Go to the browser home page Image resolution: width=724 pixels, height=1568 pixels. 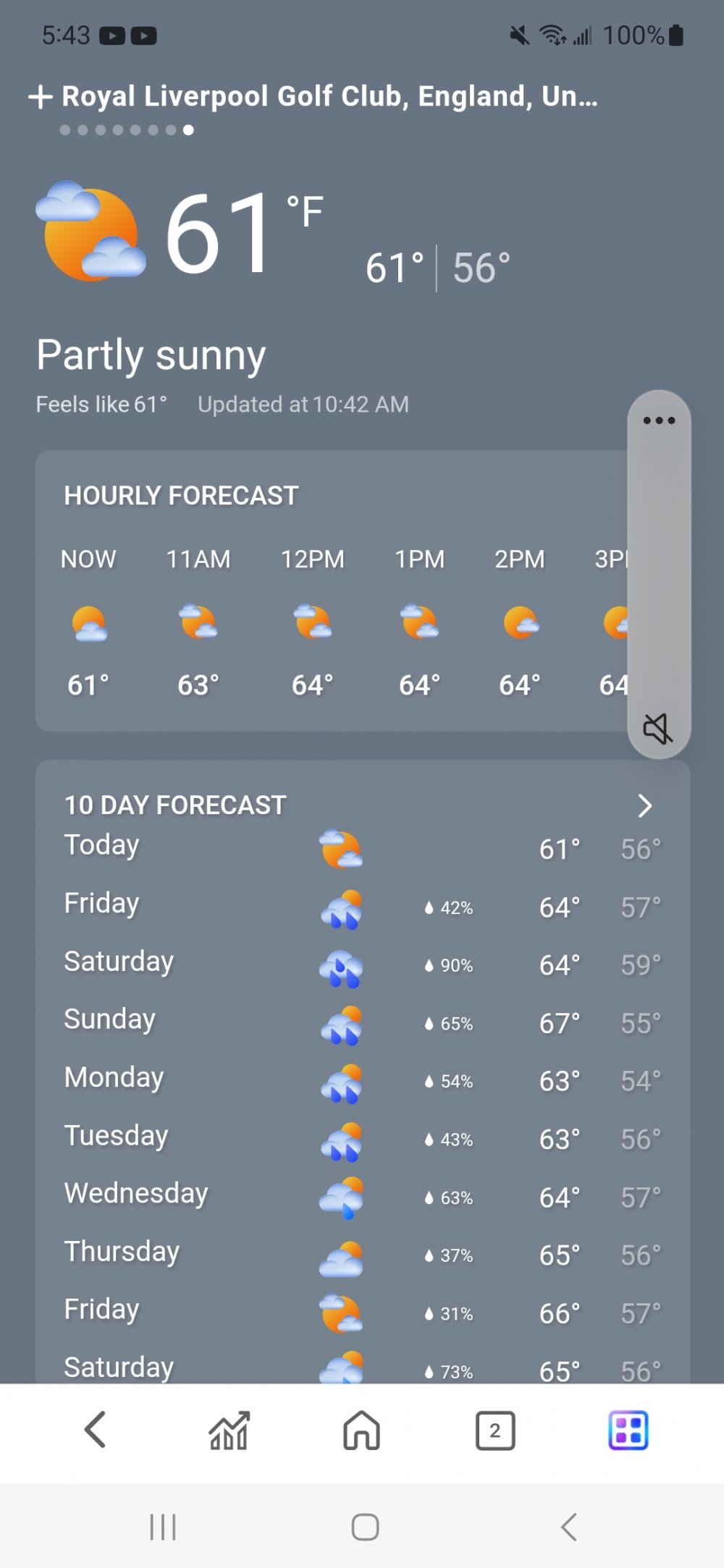362,1431
